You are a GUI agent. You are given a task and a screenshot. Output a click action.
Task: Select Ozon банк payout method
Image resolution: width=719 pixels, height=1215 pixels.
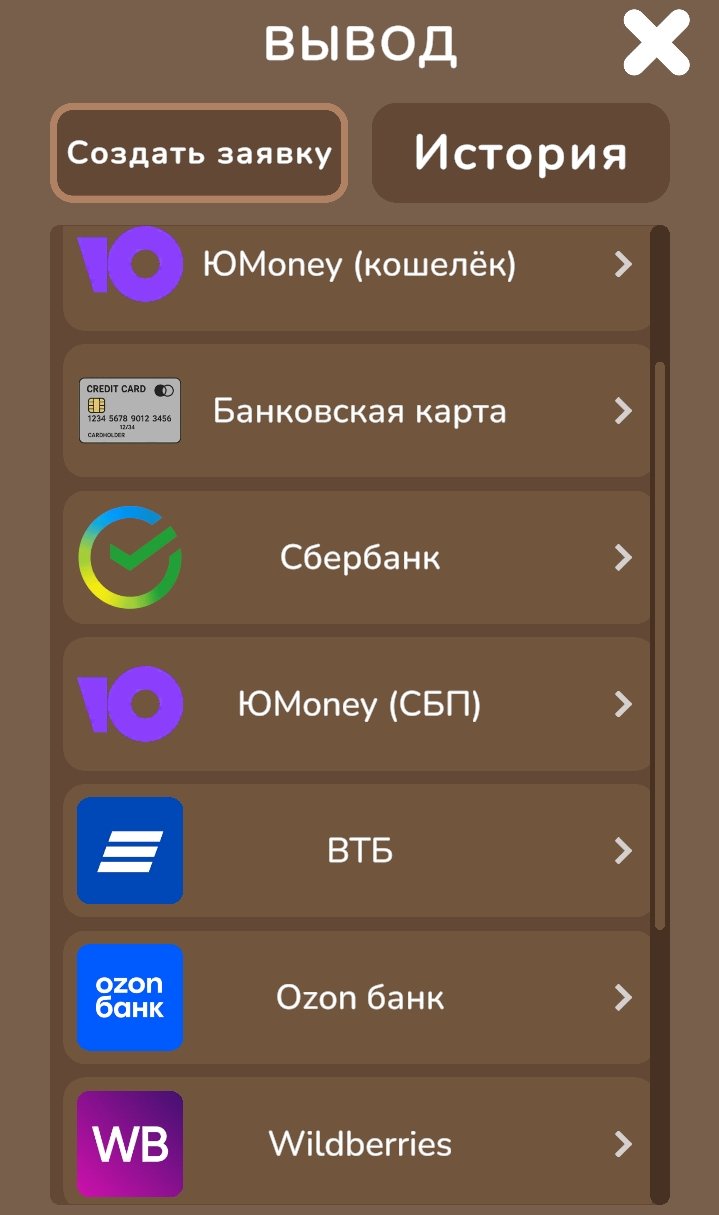click(x=358, y=997)
